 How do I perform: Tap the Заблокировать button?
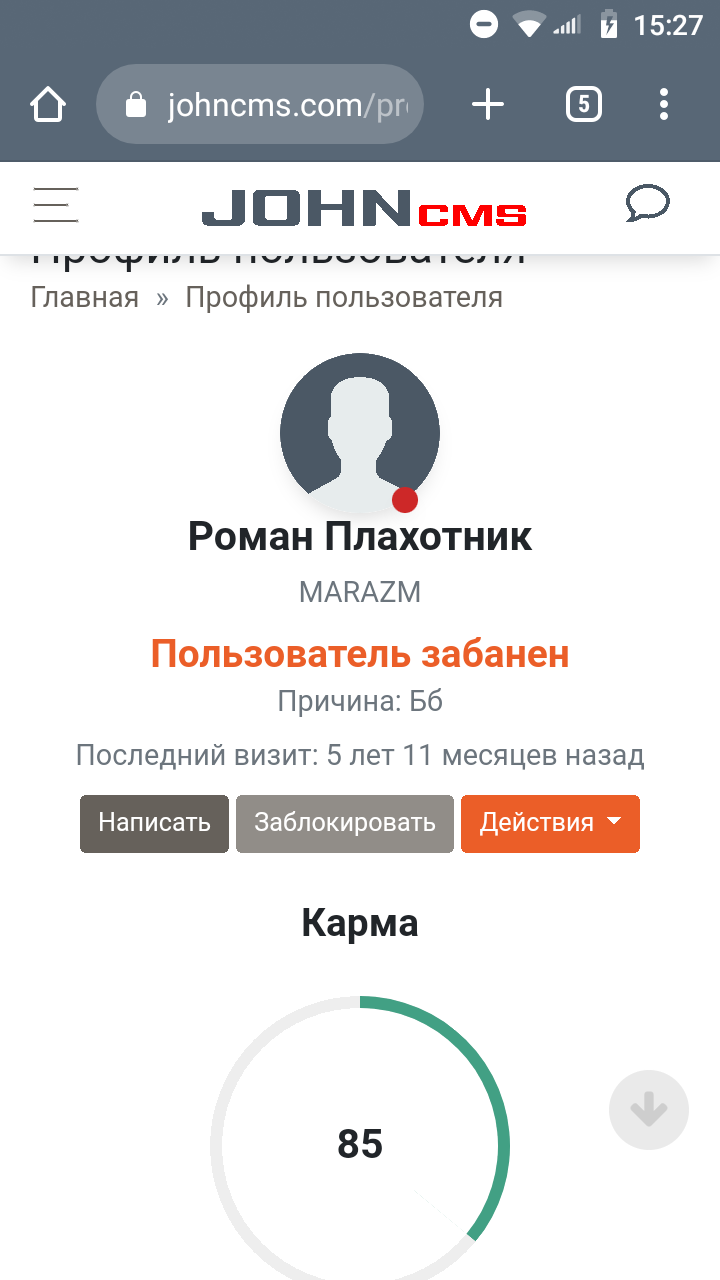[345, 823]
